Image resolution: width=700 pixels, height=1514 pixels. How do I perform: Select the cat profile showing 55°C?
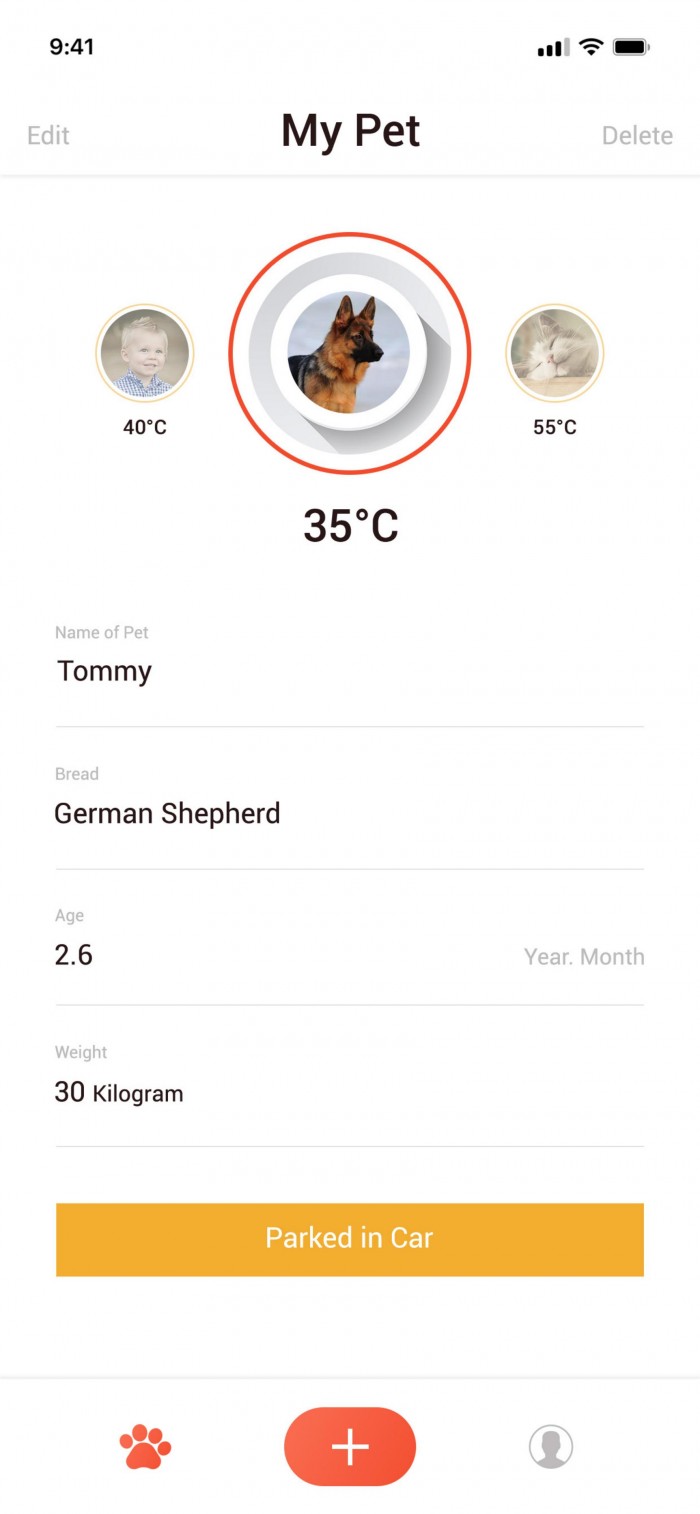pyautogui.click(x=555, y=354)
